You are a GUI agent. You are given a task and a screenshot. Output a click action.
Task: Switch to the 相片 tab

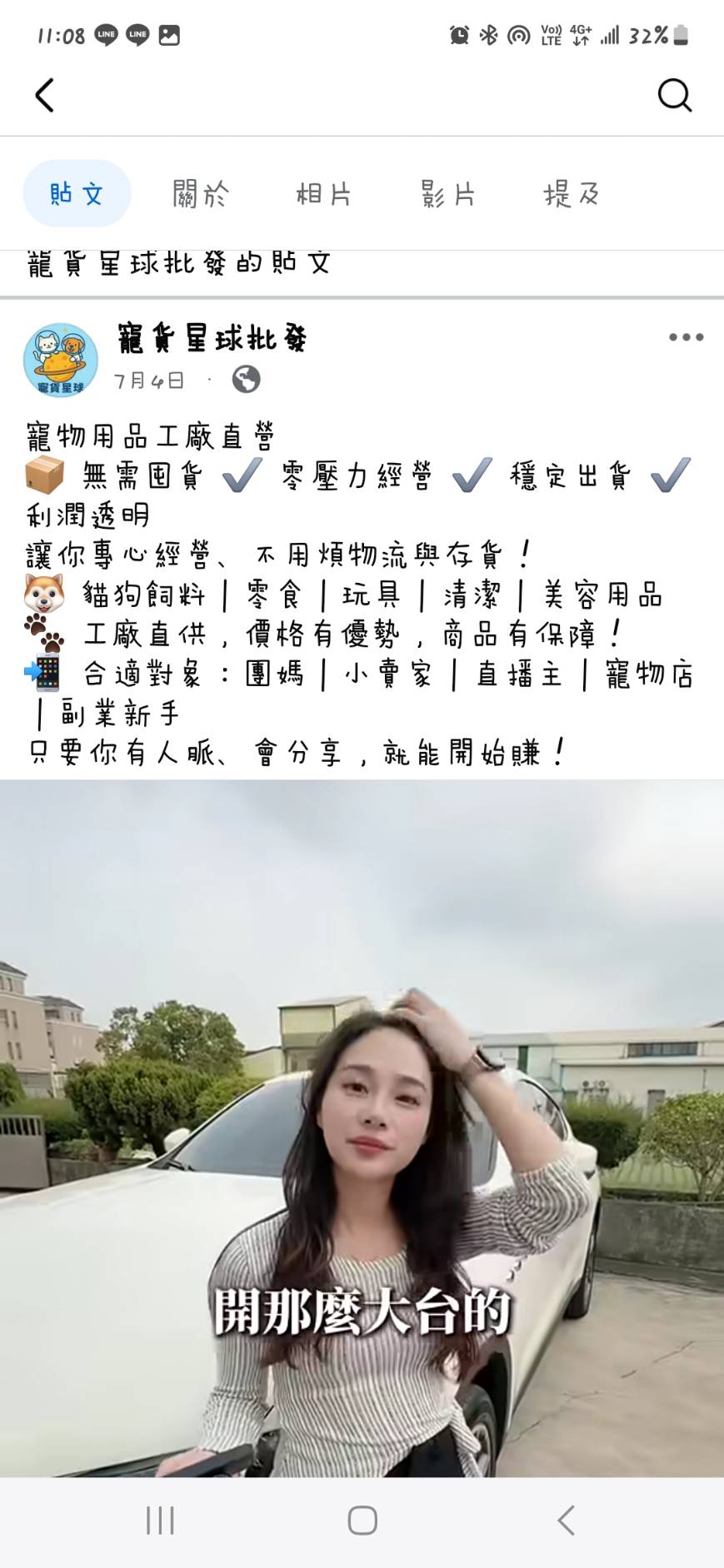324,194
